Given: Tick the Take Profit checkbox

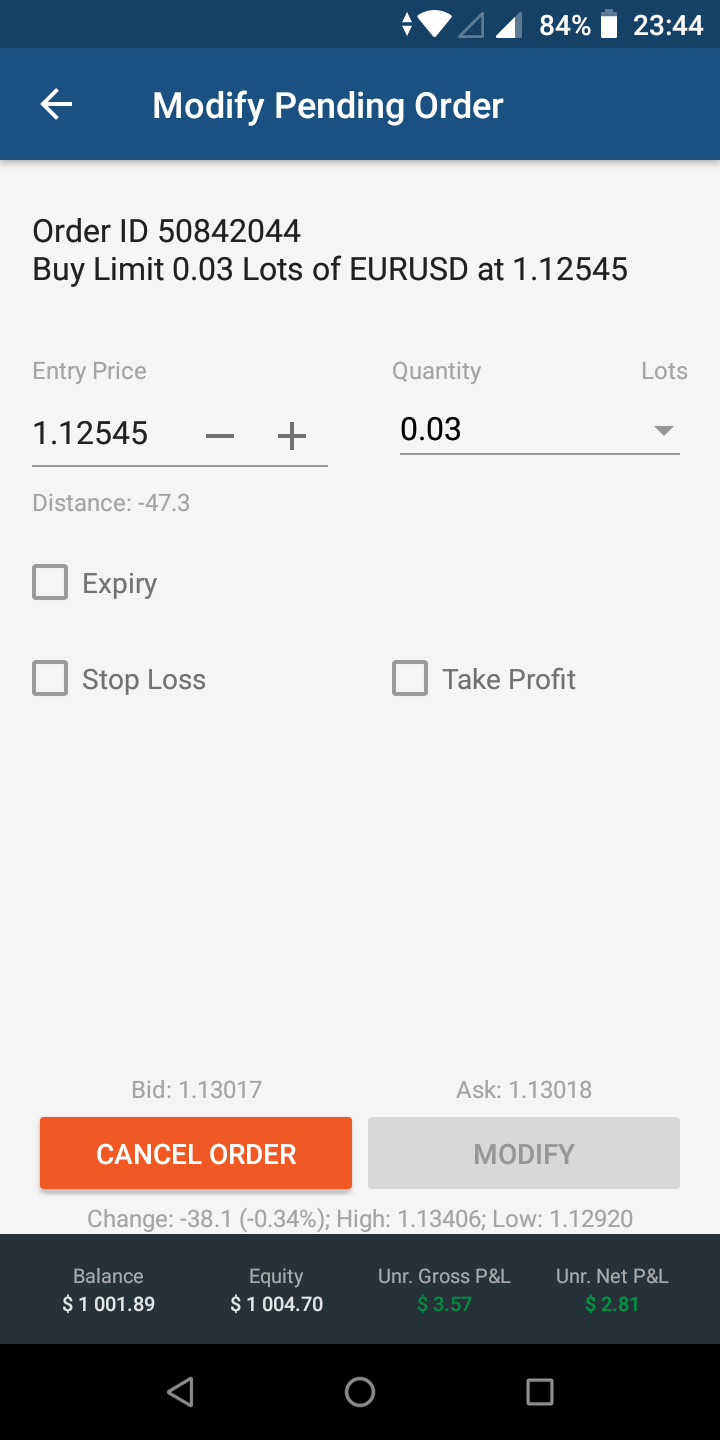Looking at the screenshot, I should coord(410,679).
